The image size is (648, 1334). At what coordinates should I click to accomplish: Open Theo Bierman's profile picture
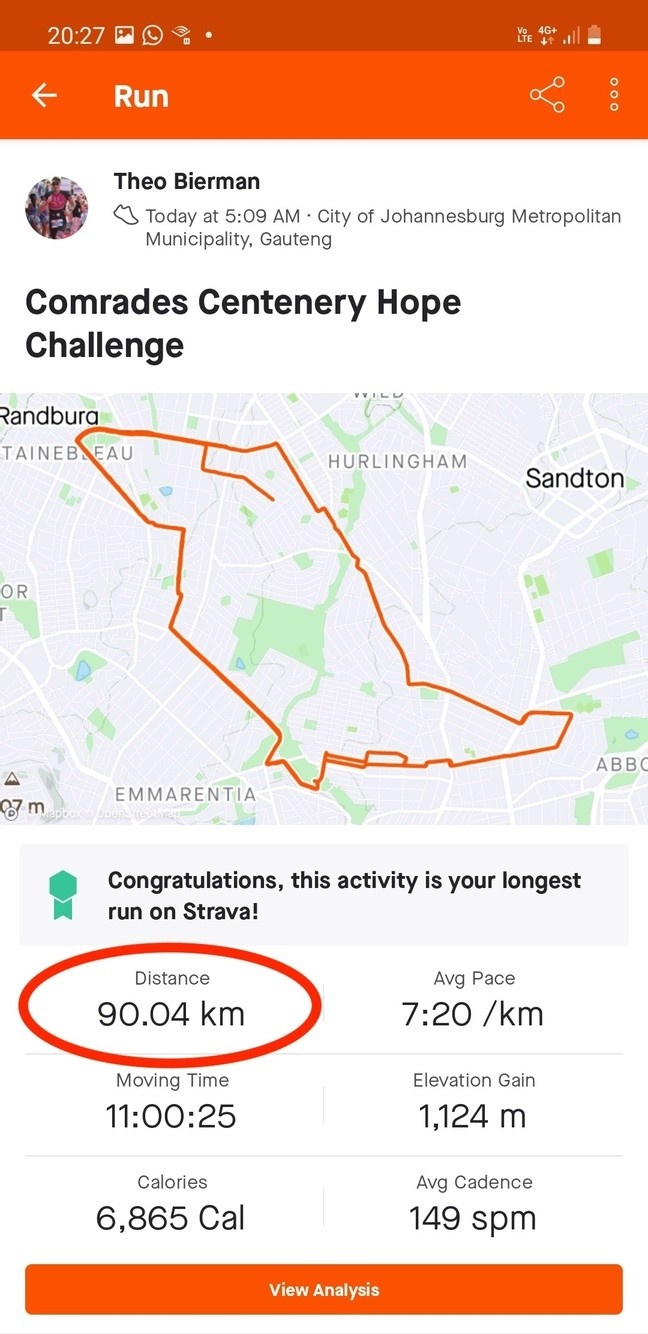tap(56, 208)
